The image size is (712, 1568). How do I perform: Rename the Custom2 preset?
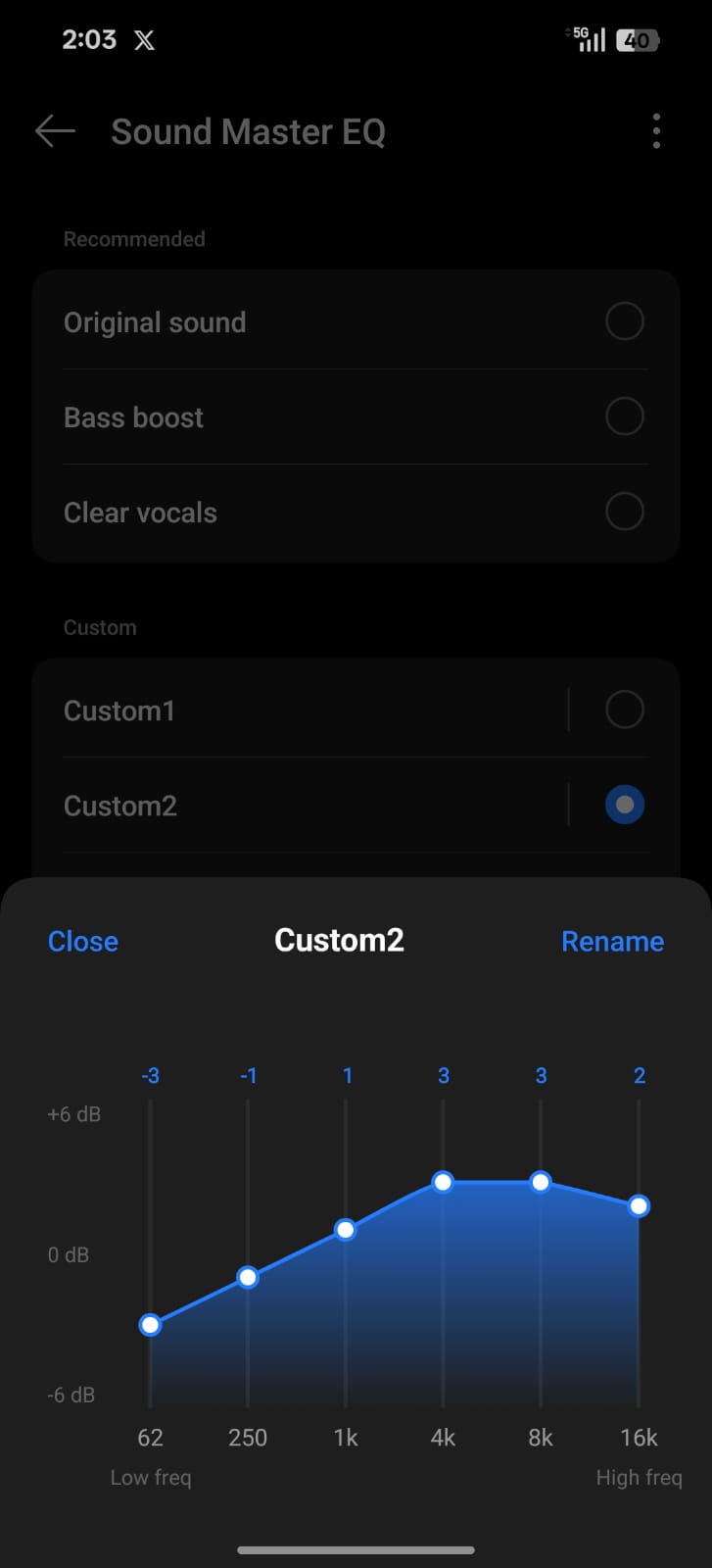click(x=612, y=941)
